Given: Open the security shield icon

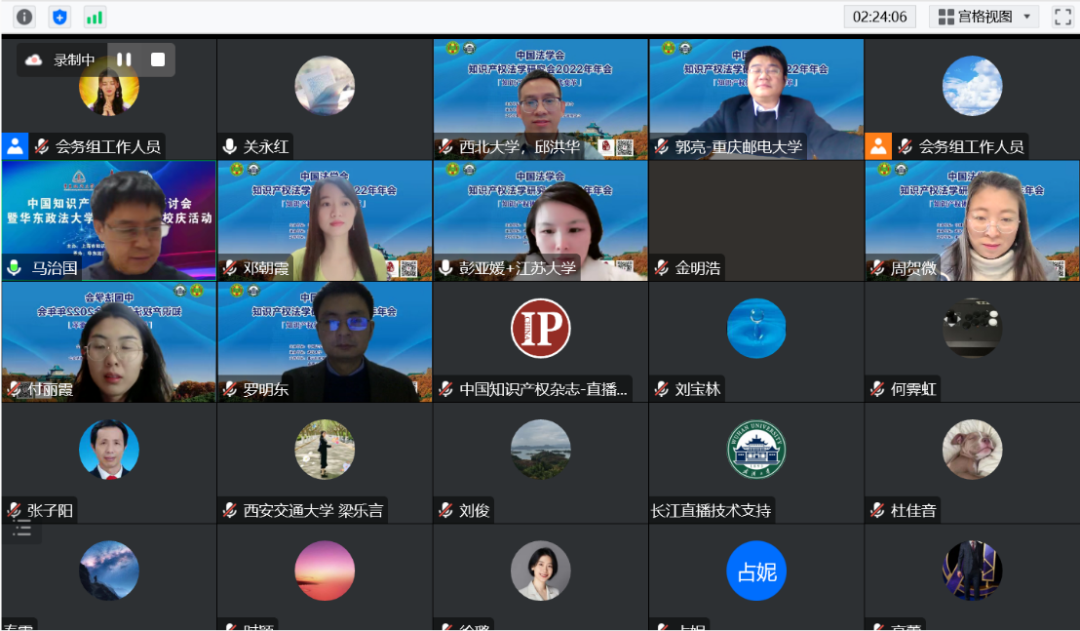Looking at the screenshot, I should click(x=59, y=16).
